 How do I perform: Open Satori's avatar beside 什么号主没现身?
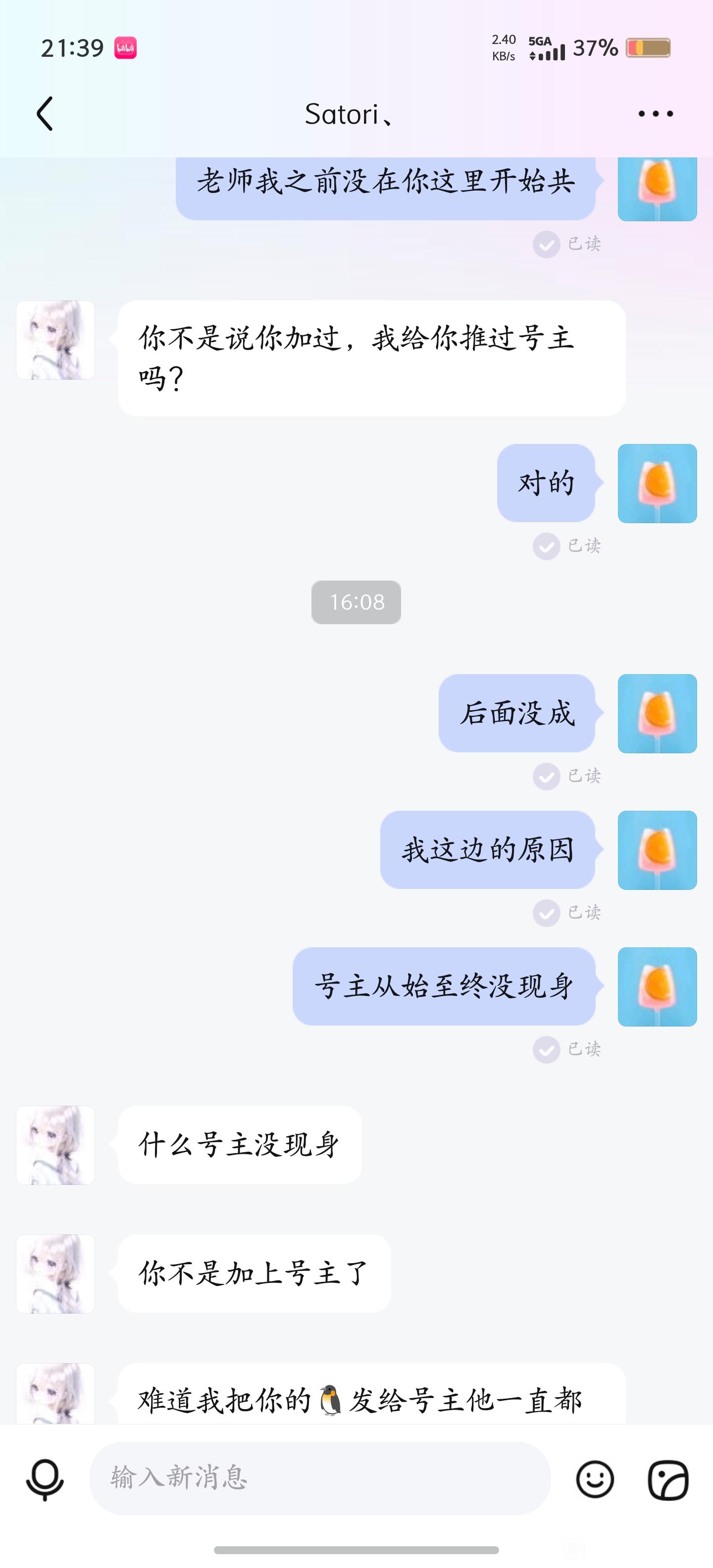coord(55,1145)
